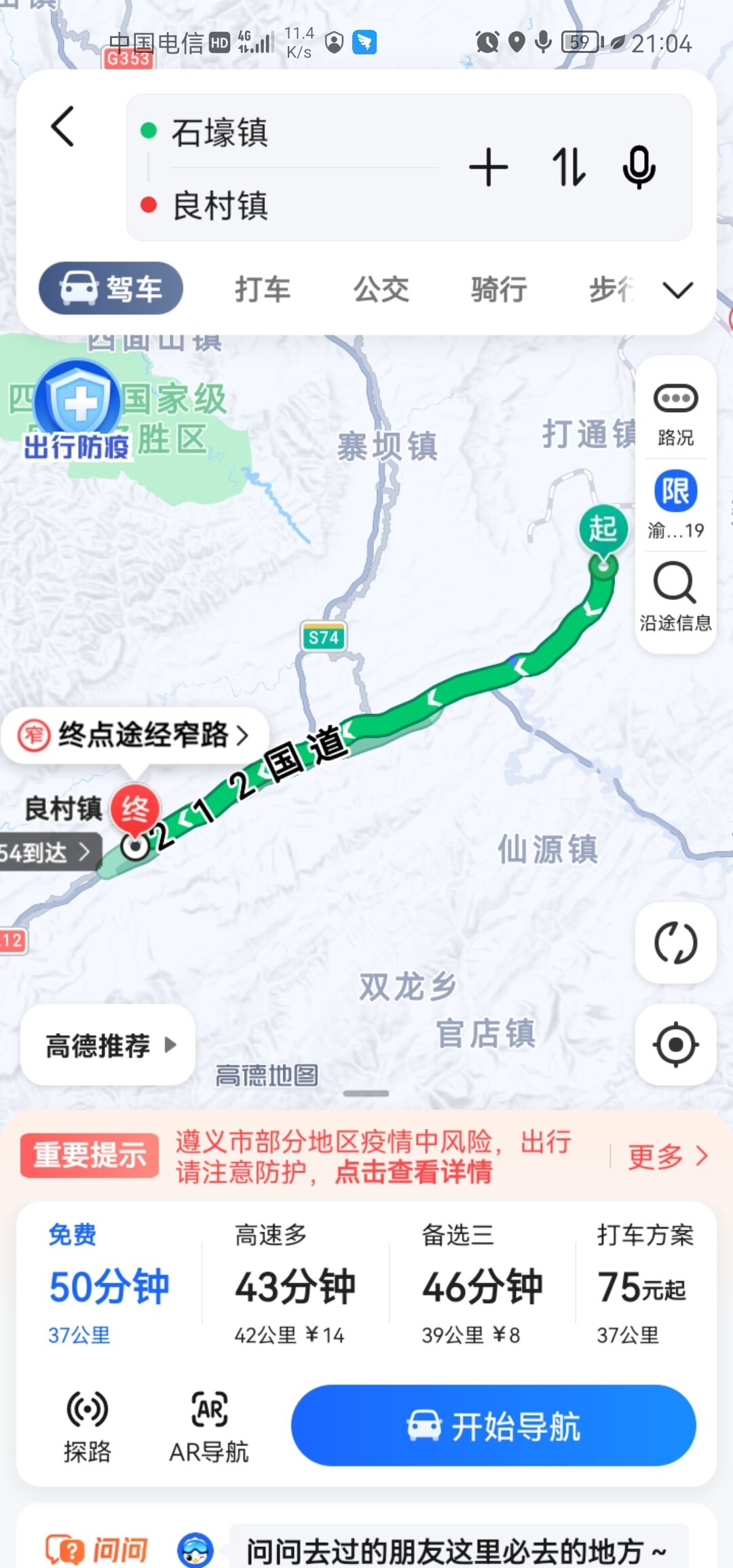
Task: Add a waypoint with the plus icon
Action: 489,168
